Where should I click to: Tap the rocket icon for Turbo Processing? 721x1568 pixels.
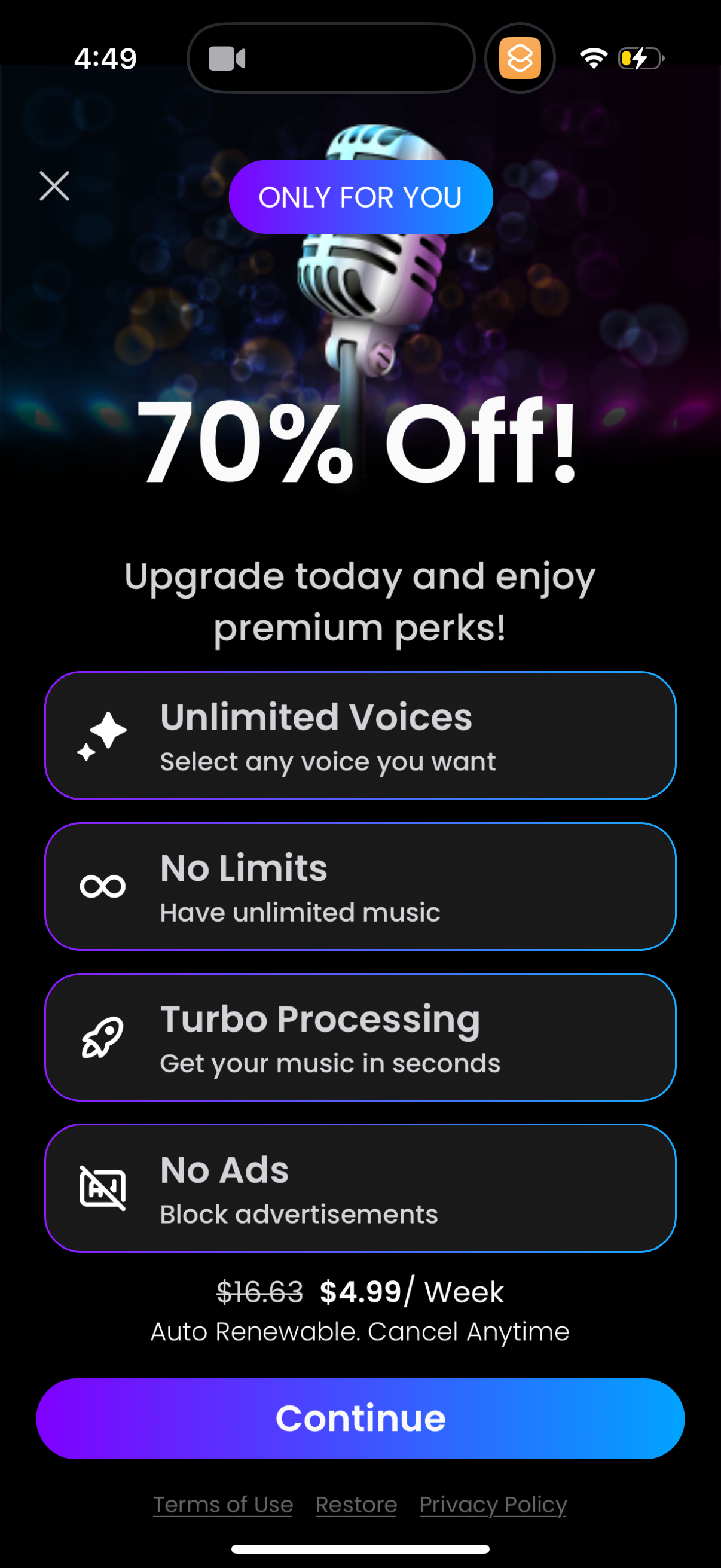click(102, 1039)
